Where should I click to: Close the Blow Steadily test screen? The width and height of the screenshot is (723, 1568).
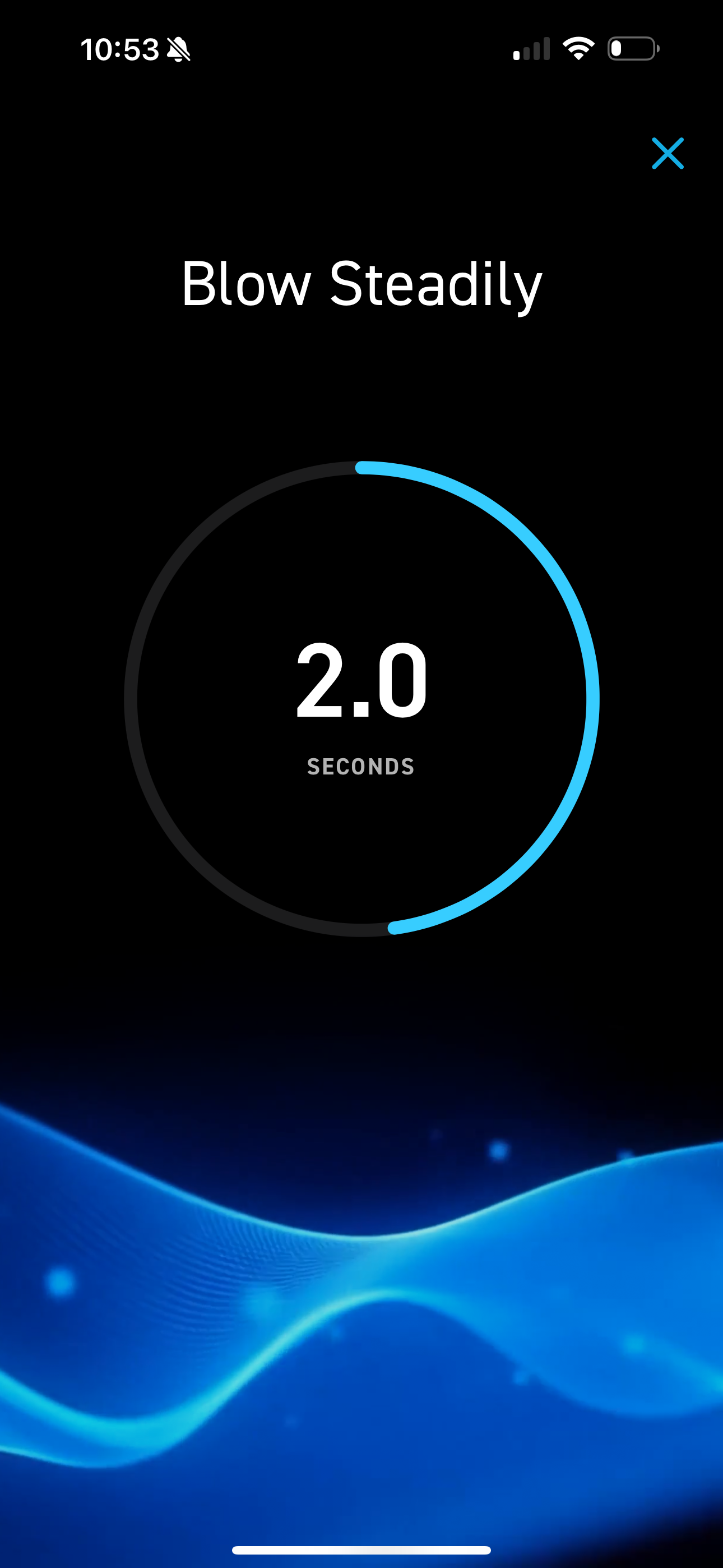(x=668, y=154)
